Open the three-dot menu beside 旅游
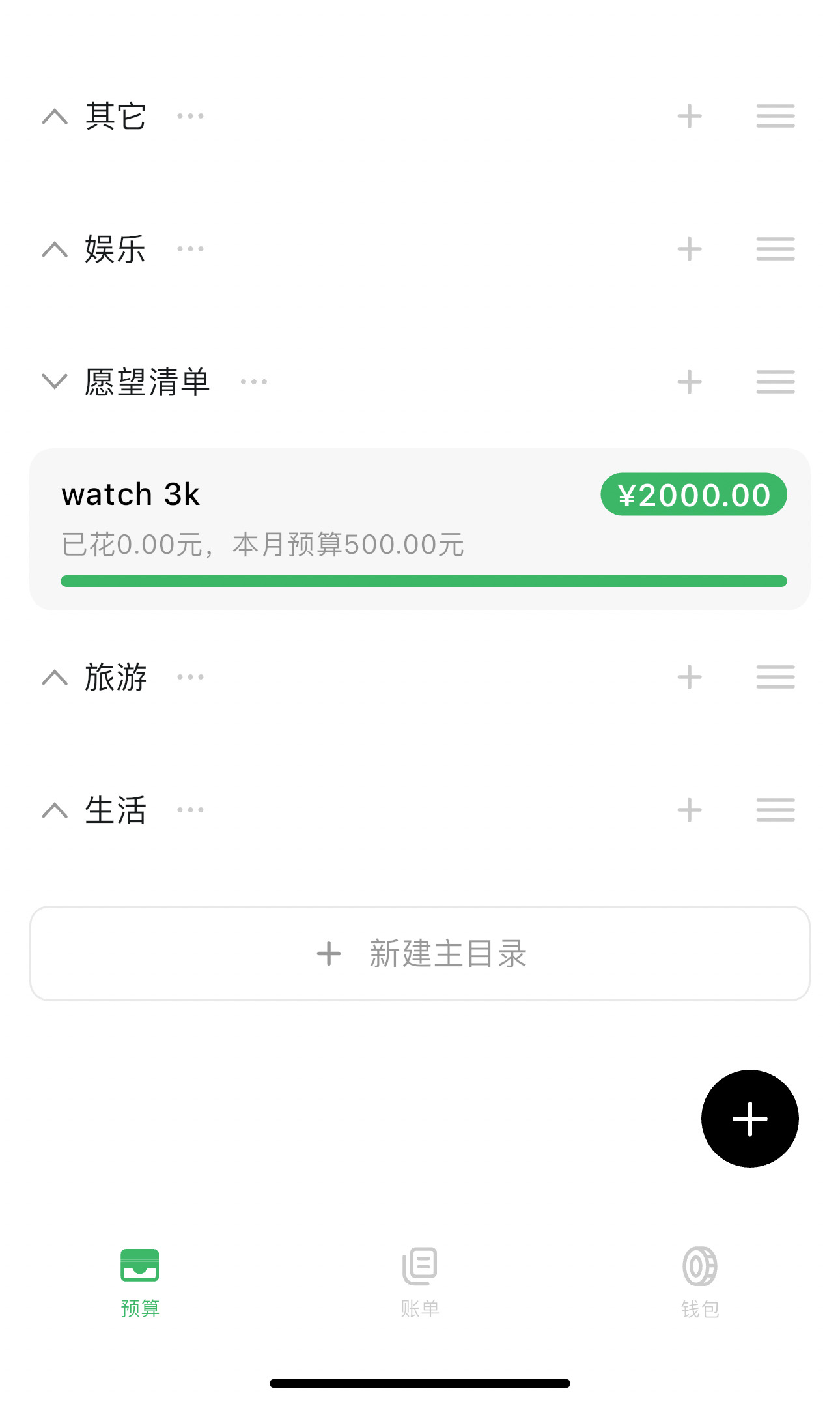840x1404 pixels. 190,677
